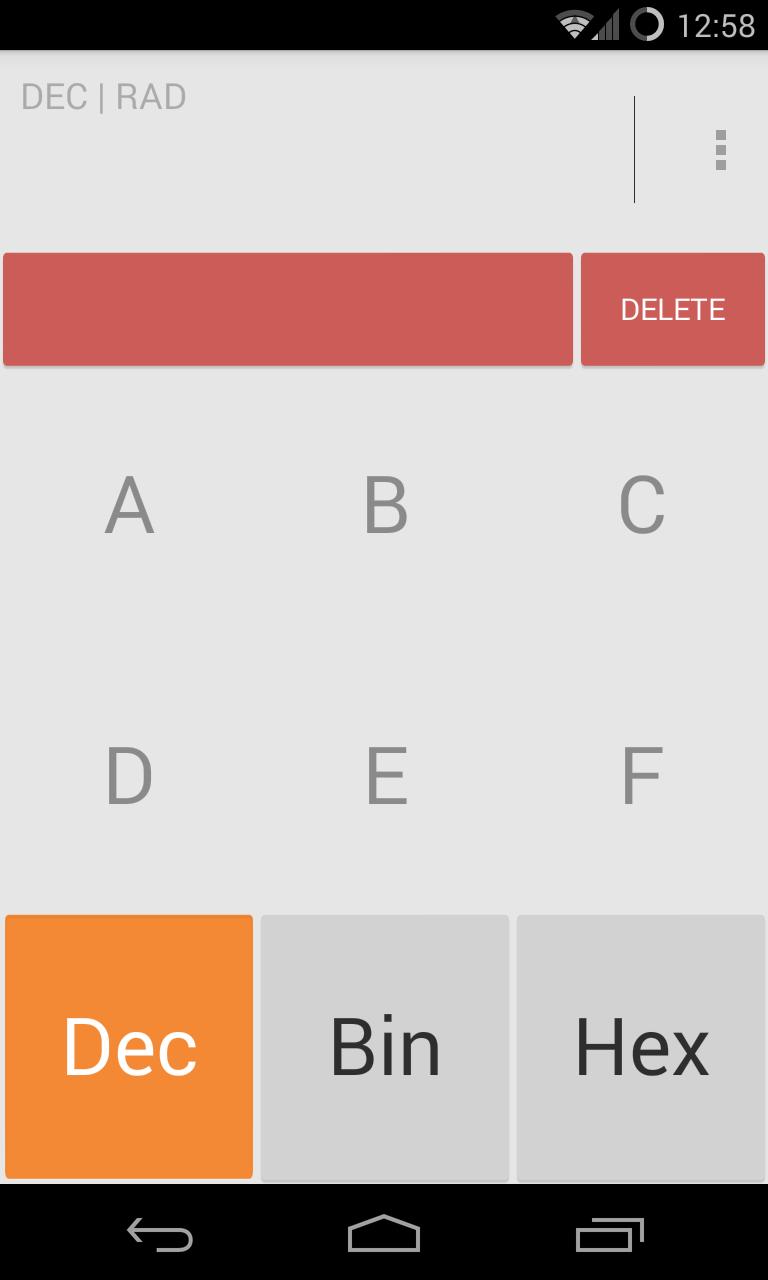This screenshot has width=768, height=1280.
Task: Enter hex digit D
Action: pyautogui.click(x=128, y=775)
